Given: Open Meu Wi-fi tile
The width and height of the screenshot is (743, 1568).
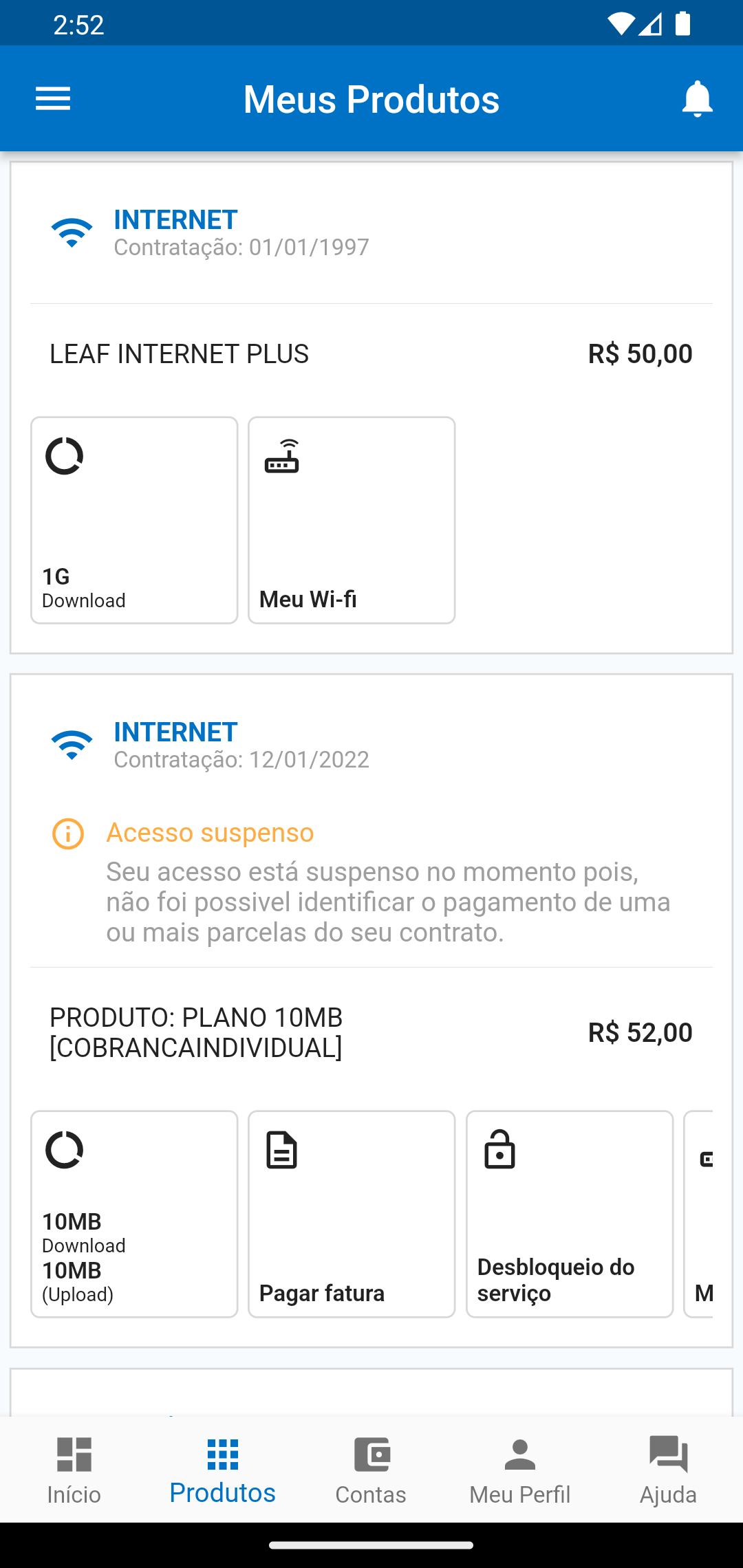Looking at the screenshot, I should click(352, 520).
